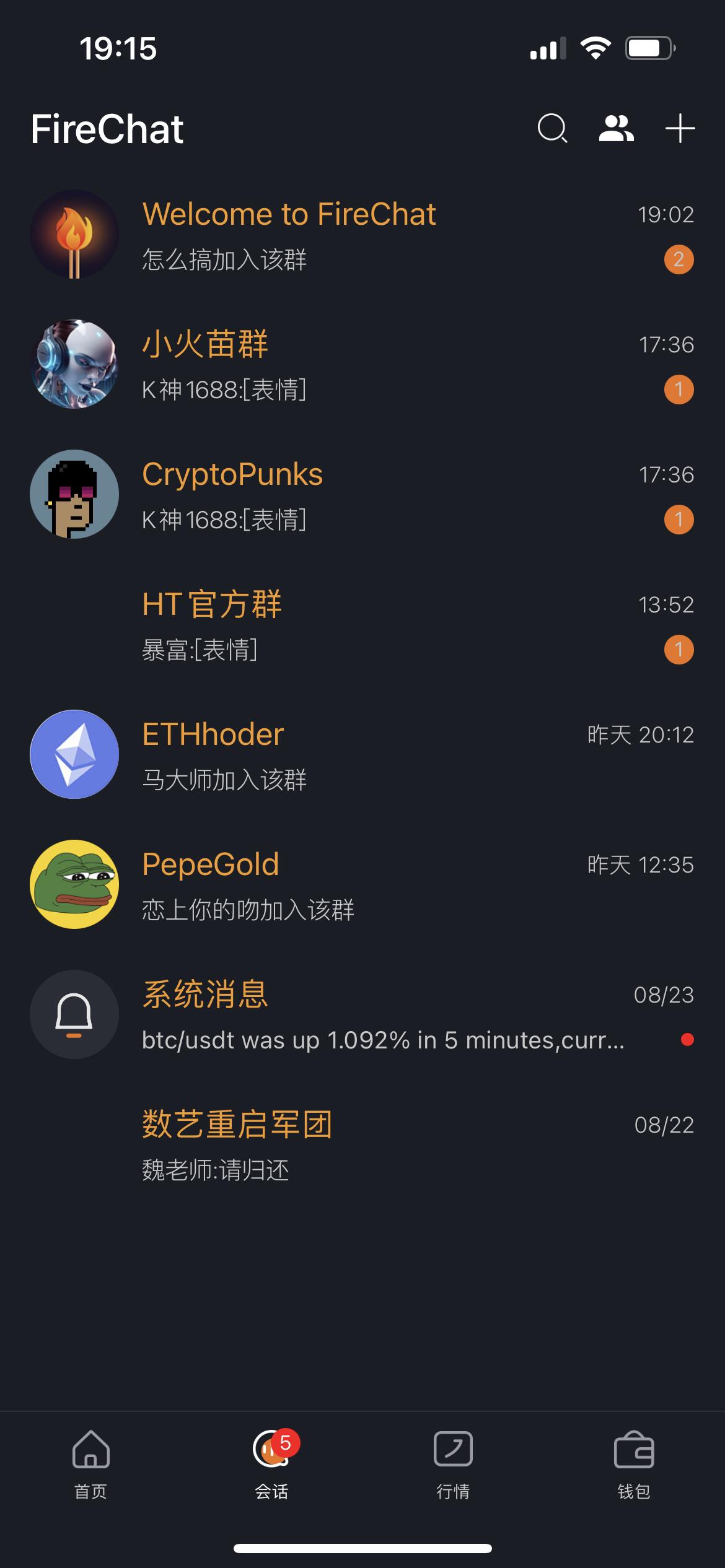
Task: Open the search icon in the header
Action: click(x=552, y=129)
